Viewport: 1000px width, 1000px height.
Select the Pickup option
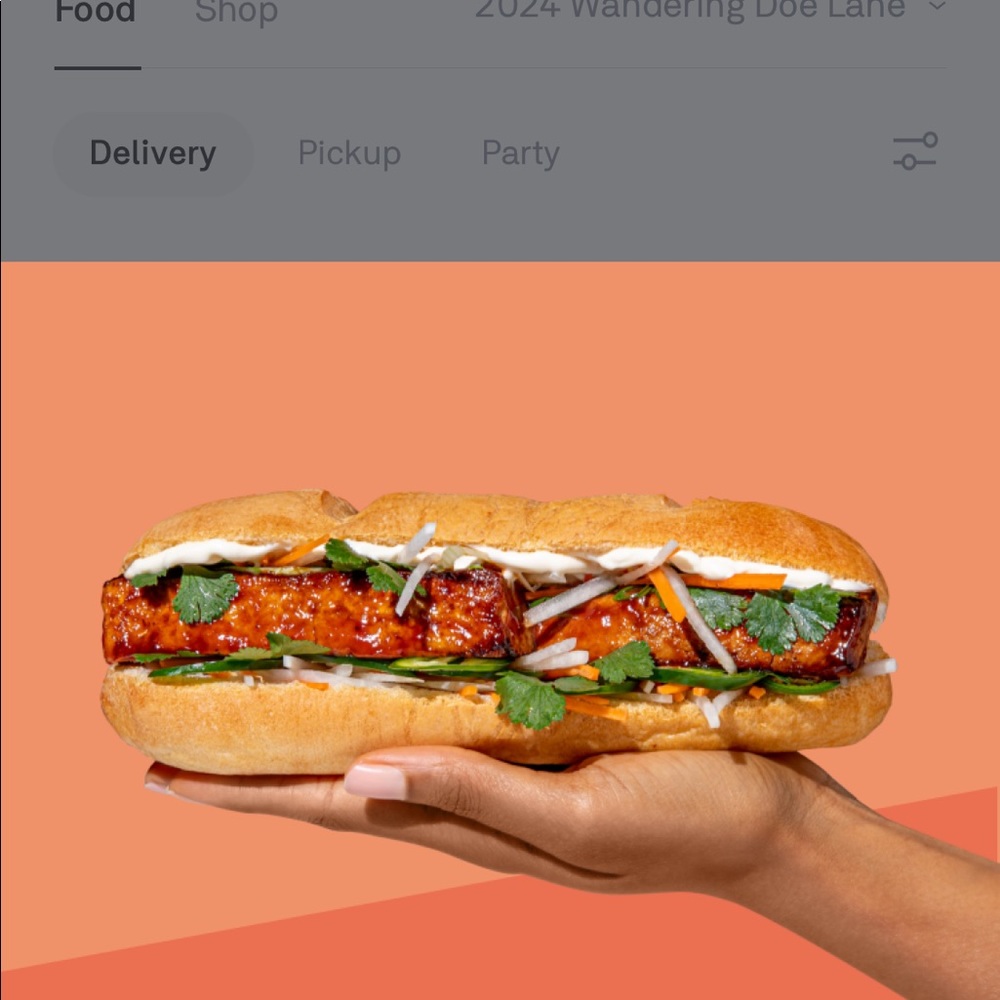(x=349, y=153)
